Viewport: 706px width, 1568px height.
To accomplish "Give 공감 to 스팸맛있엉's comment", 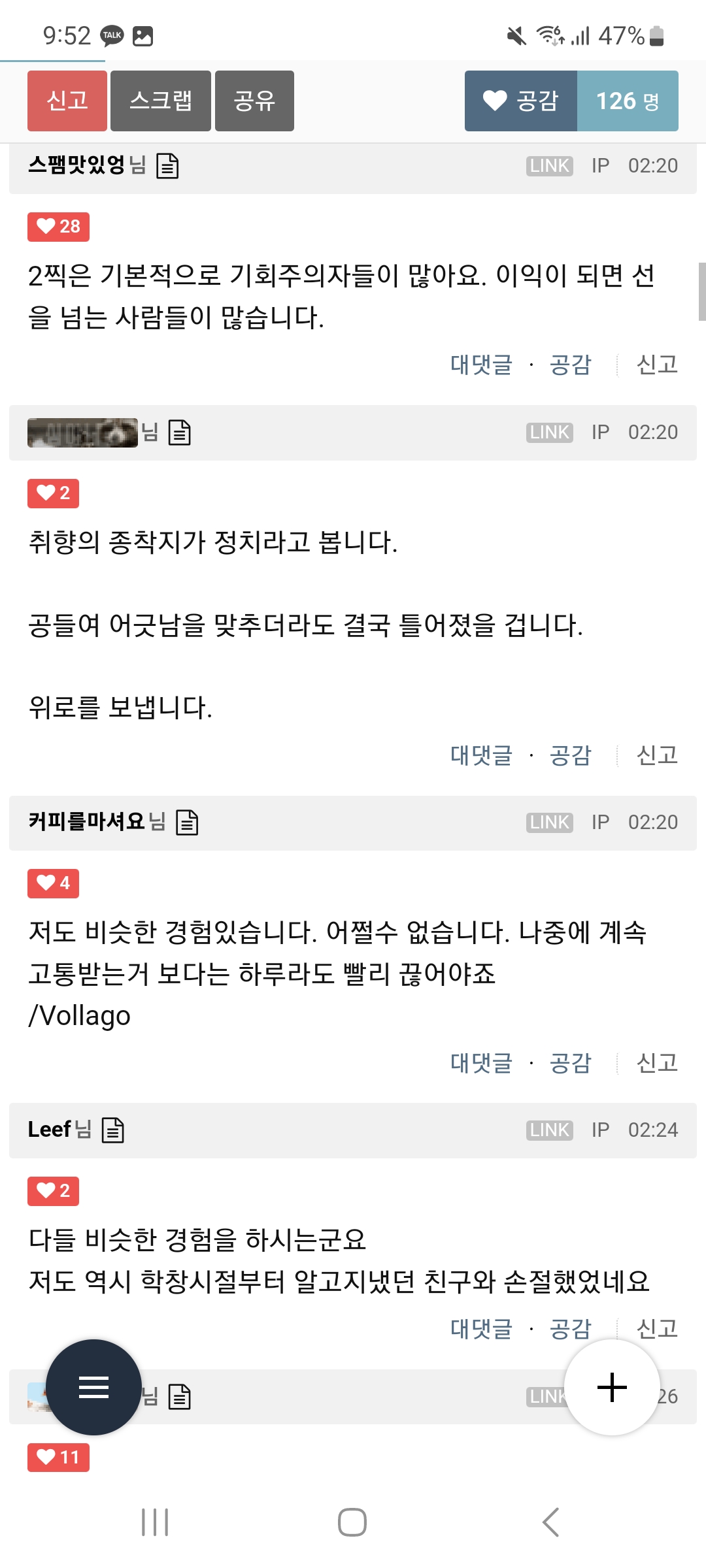I will coord(570,365).
